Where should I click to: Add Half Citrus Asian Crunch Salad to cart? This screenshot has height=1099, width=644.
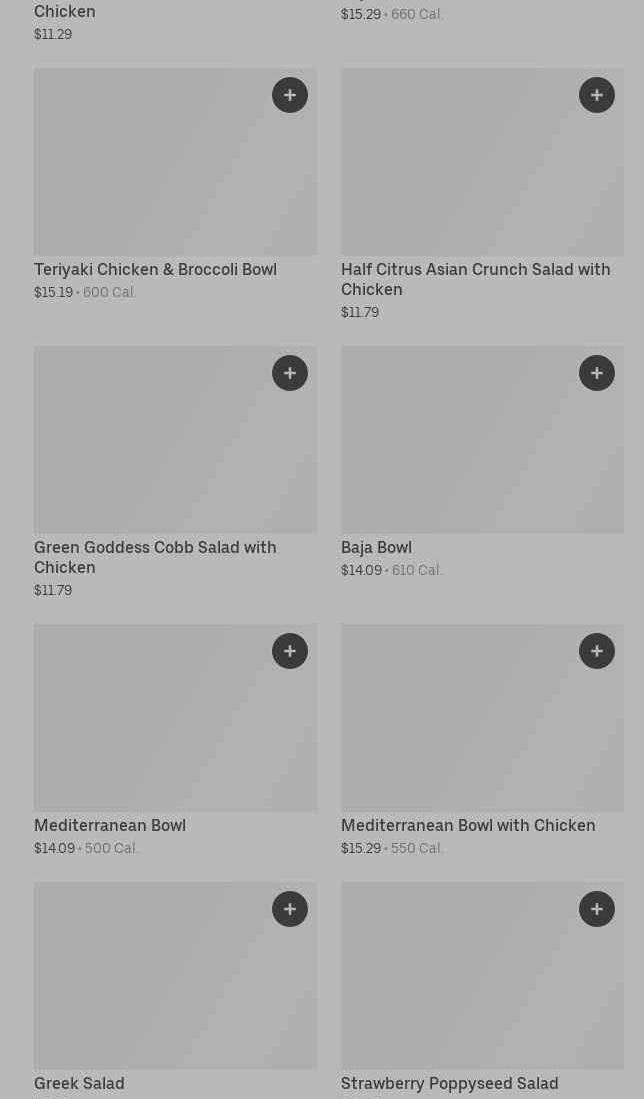pyautogui.click(x=597, y=95)
